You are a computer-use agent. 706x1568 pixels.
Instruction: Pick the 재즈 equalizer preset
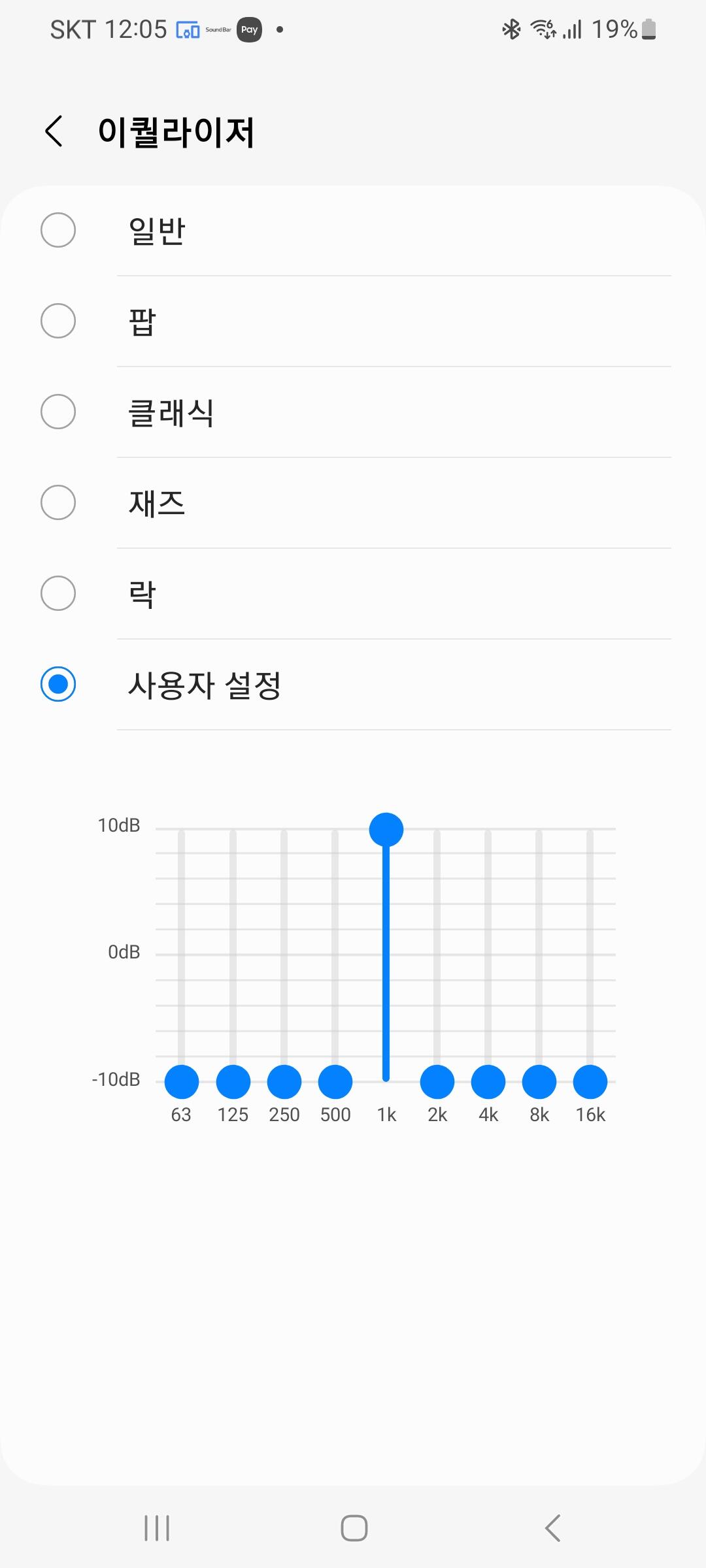pyautogui.click(x=58, y=502)
